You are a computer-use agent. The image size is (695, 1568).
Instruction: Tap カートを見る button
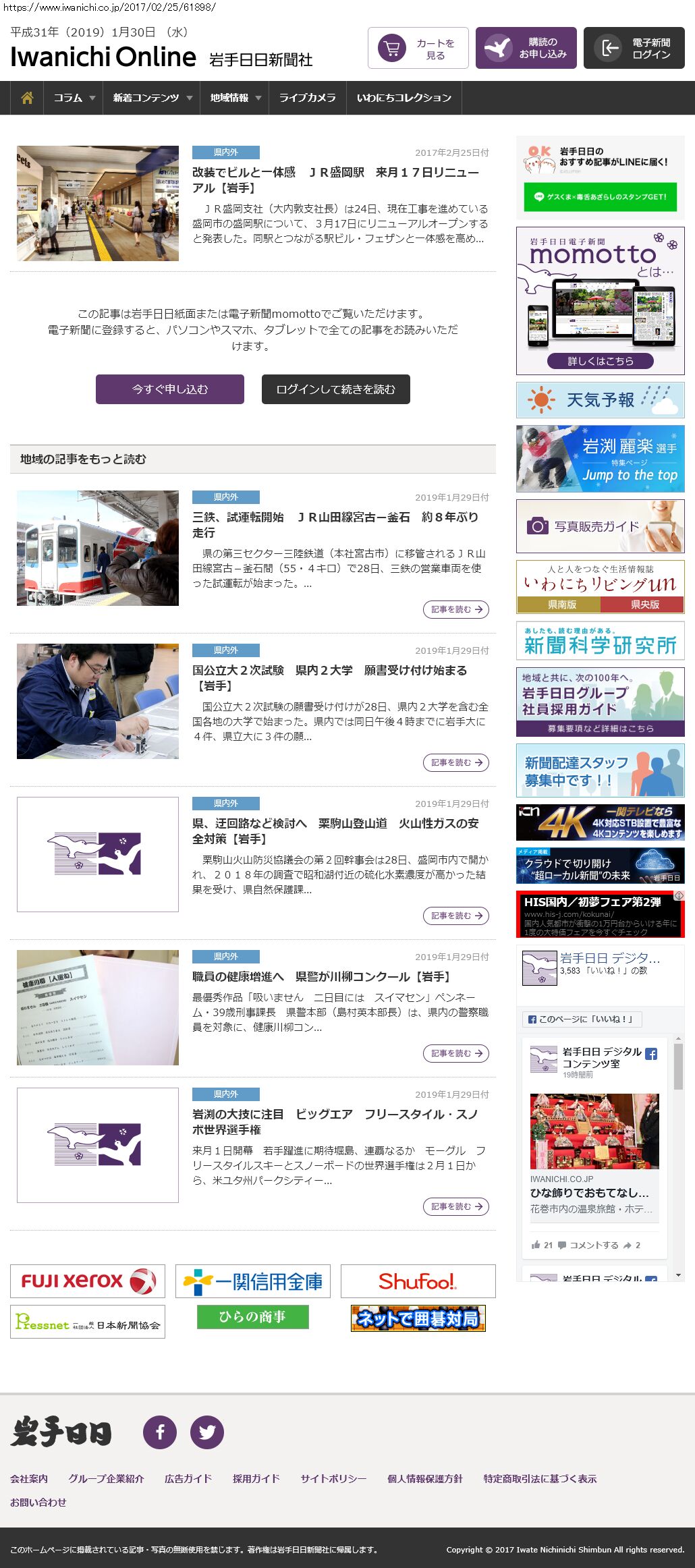point(418,49)
